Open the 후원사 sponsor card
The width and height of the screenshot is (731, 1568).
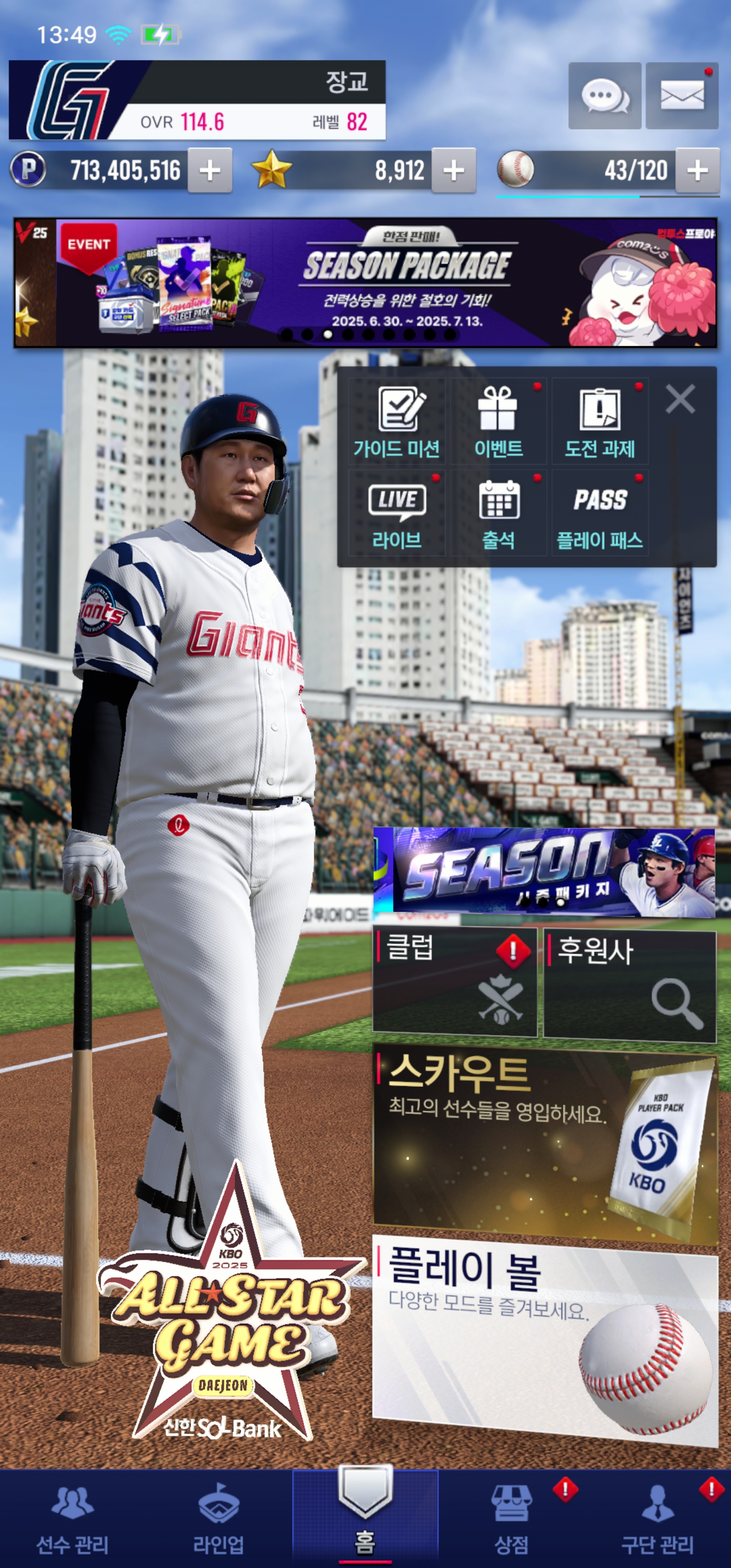tap(629, 981)
